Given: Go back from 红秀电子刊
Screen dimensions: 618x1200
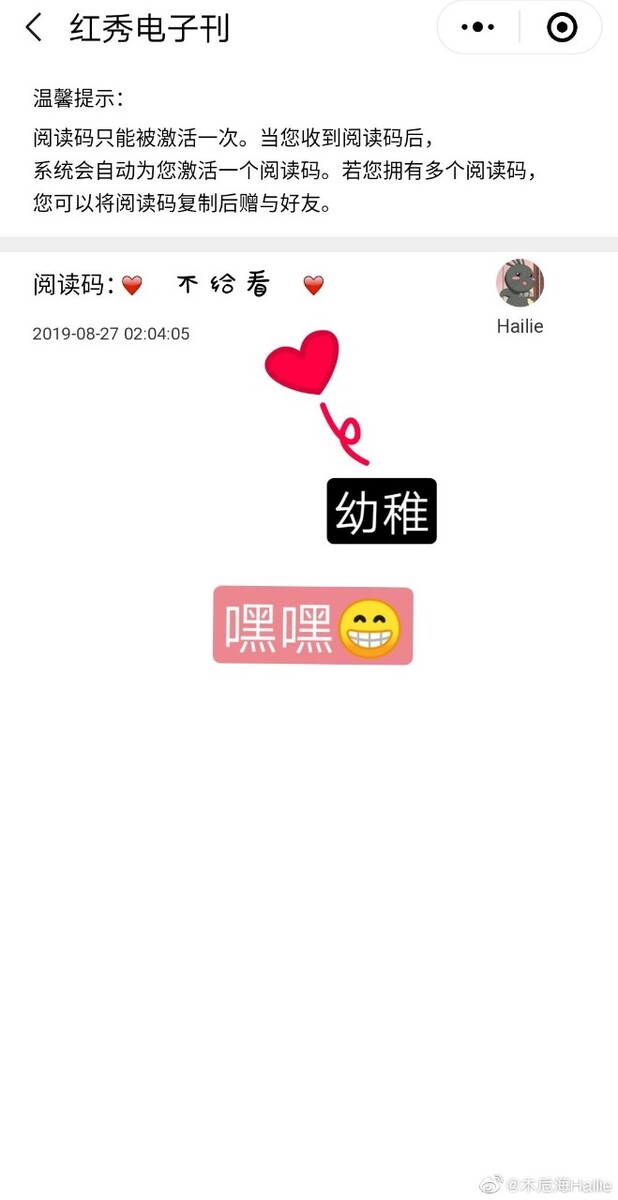Looking at the screenshot, I should (34, 27).
